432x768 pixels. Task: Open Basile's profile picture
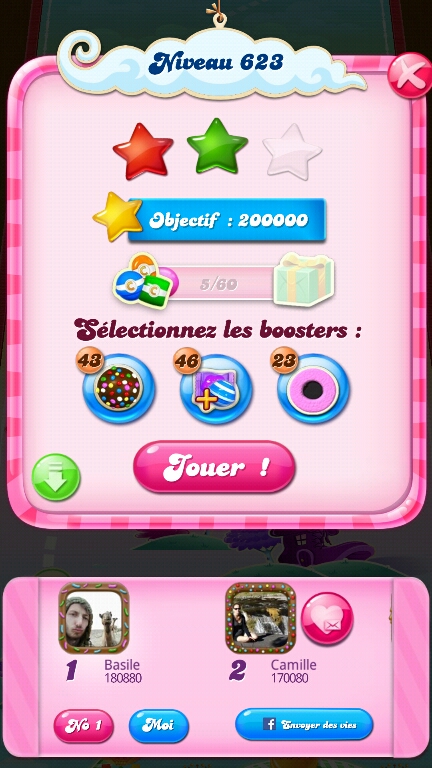(94, 618)
